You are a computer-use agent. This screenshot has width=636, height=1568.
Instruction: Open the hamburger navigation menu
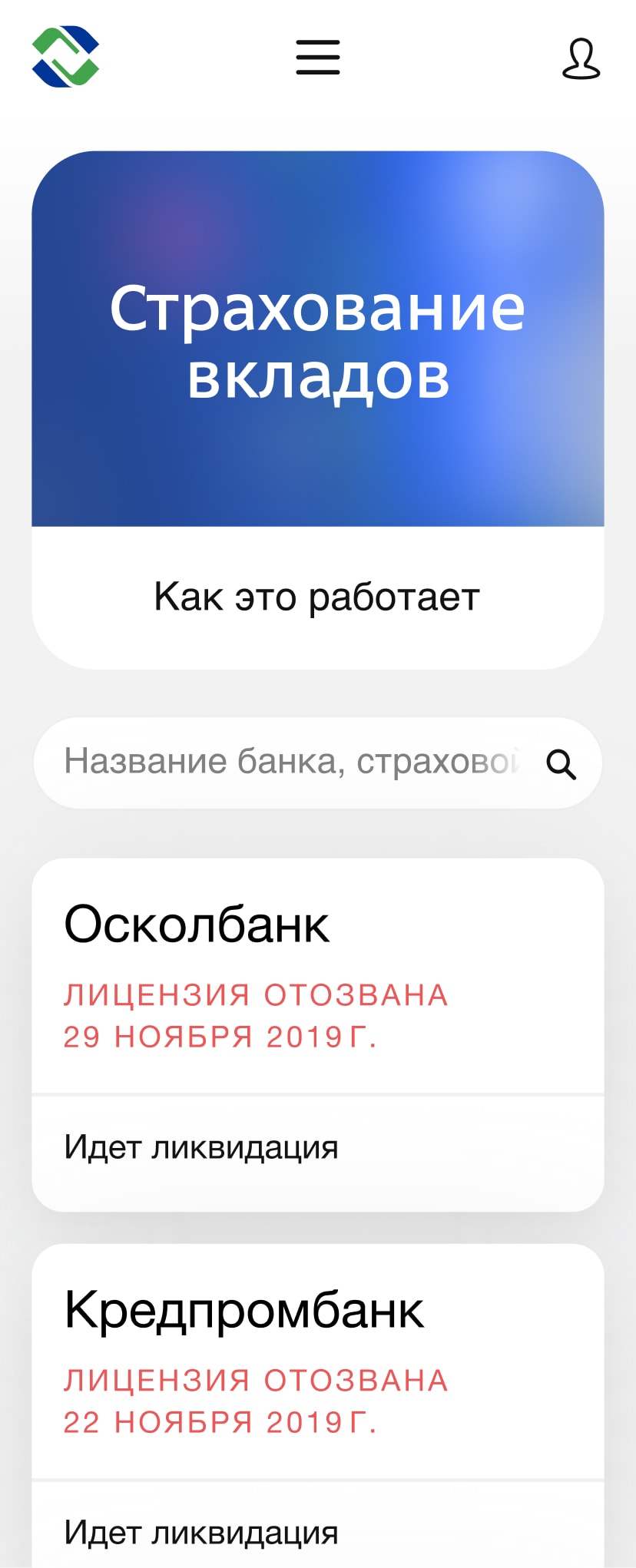(x=318, y=58)
